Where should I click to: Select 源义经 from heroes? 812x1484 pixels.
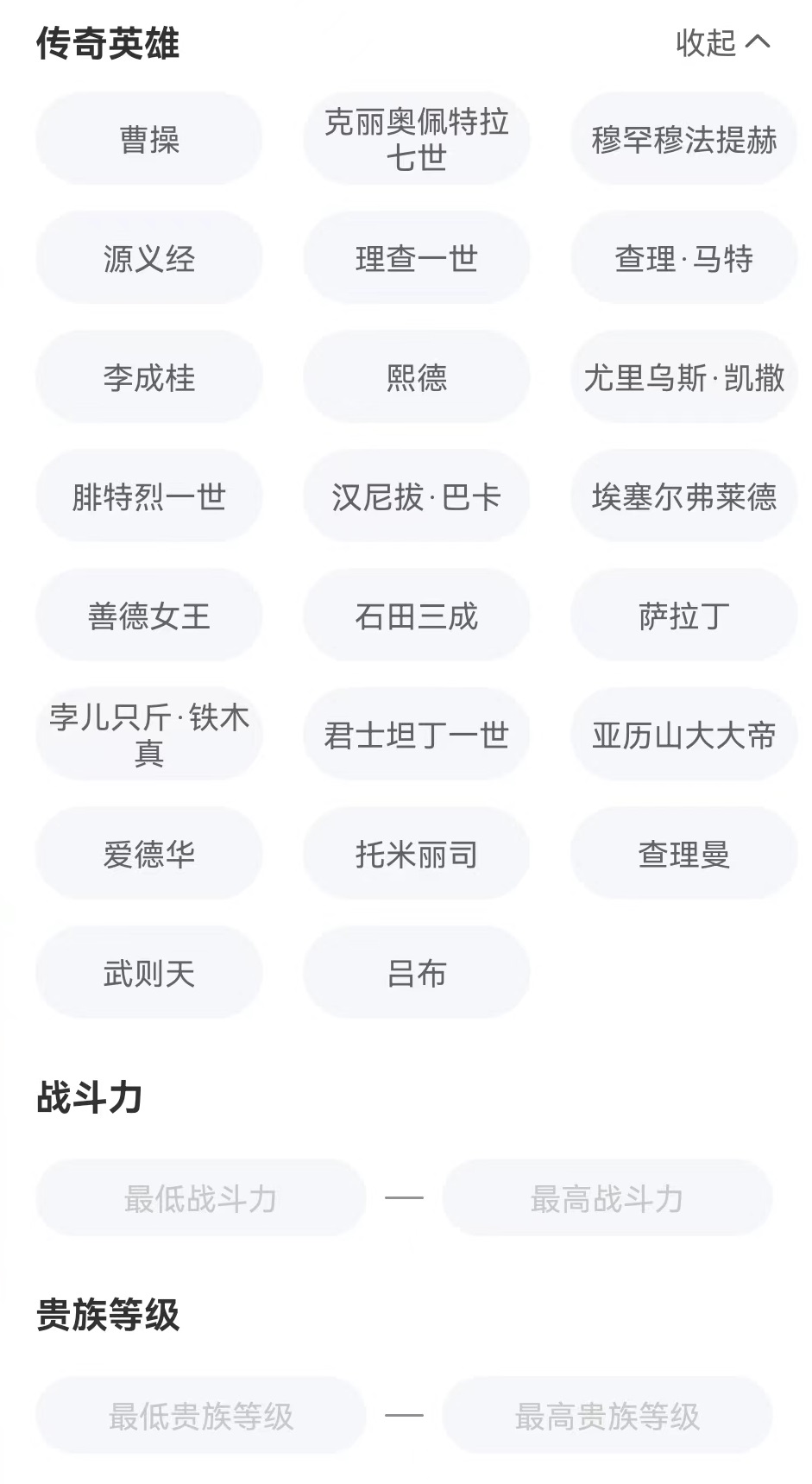[x=149, y=258]
